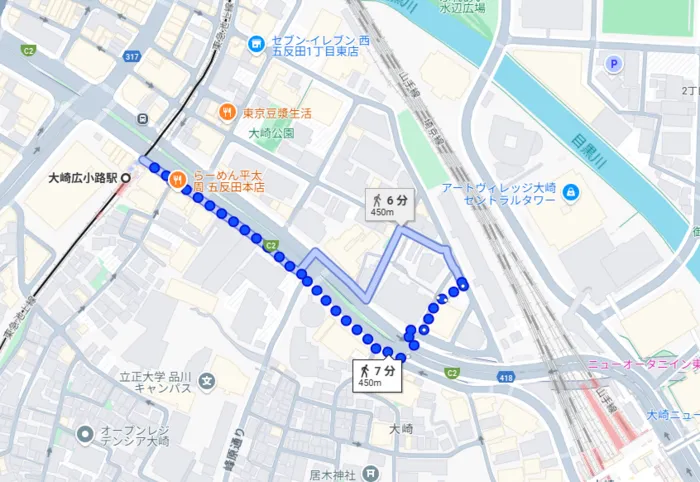Open the 立正大学 品川キャンパス pin
700x482 pixels.
(206, 380)
